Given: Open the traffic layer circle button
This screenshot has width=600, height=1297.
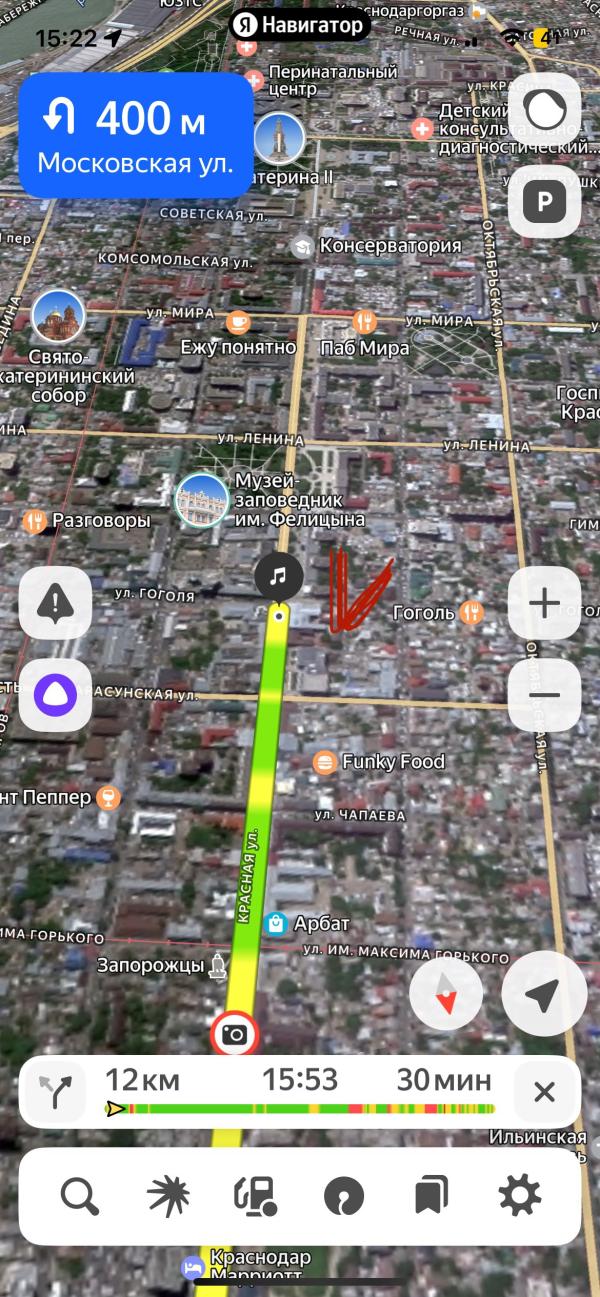Looking at the screenshot, I should 544,109.
